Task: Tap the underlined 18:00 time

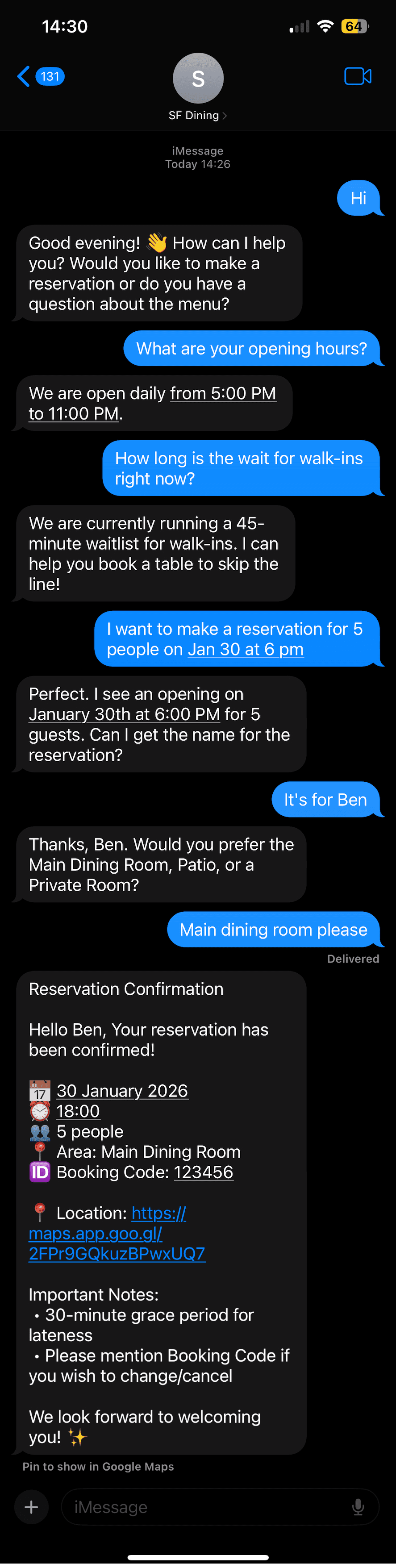Action: [78, 1111]
